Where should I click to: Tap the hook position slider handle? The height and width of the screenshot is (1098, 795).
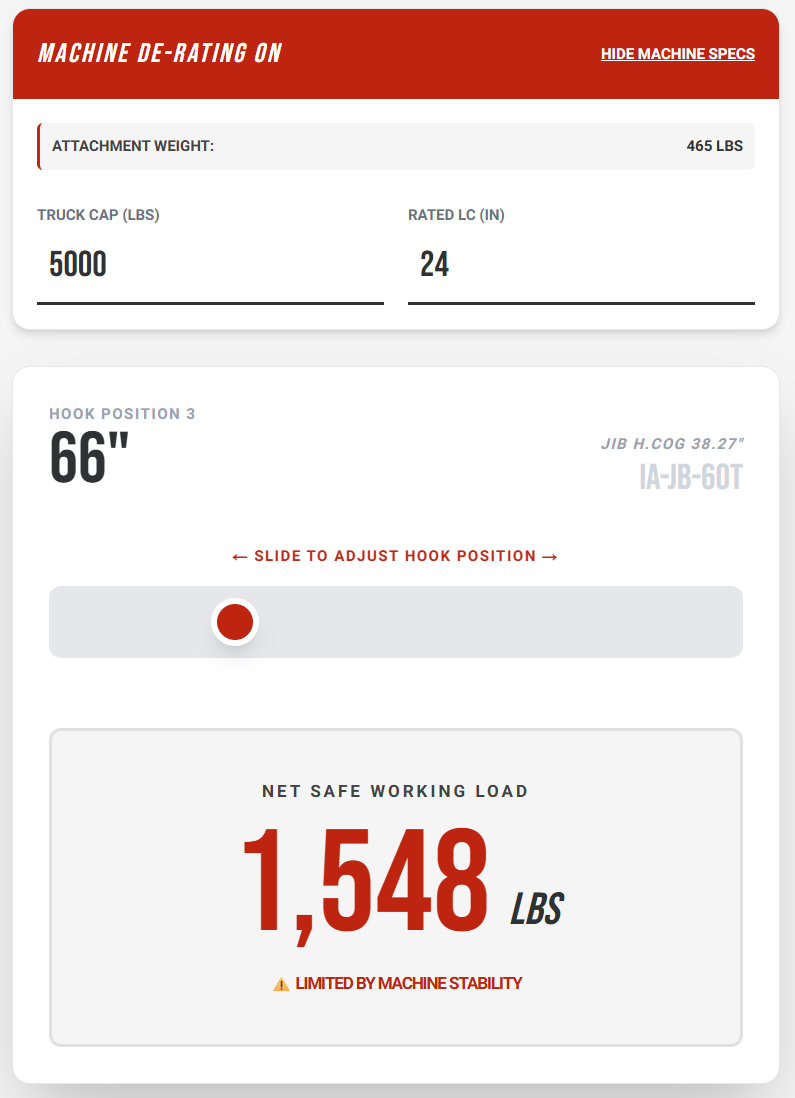(235, 622)
